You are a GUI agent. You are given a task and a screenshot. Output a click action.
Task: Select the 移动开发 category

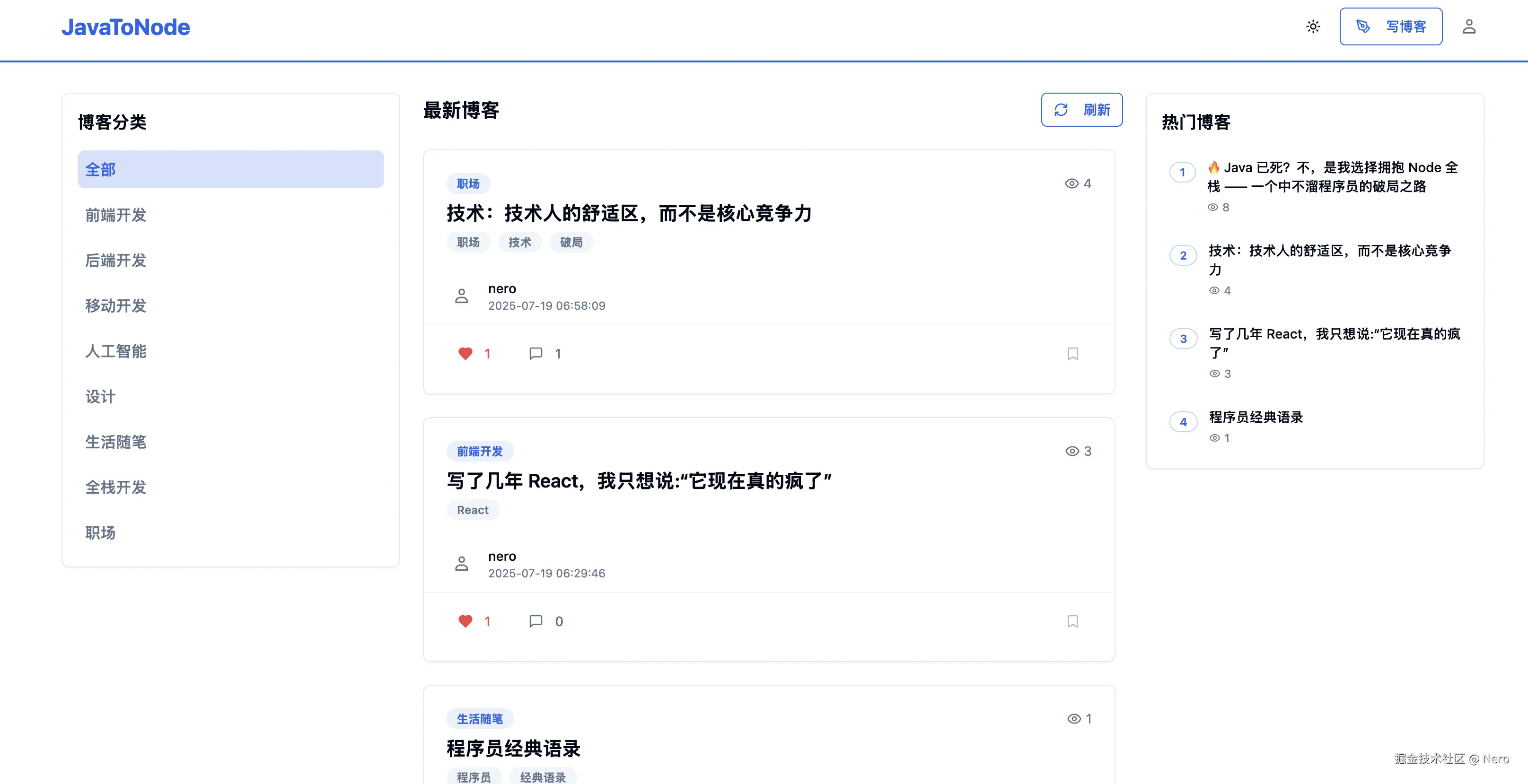116,306
